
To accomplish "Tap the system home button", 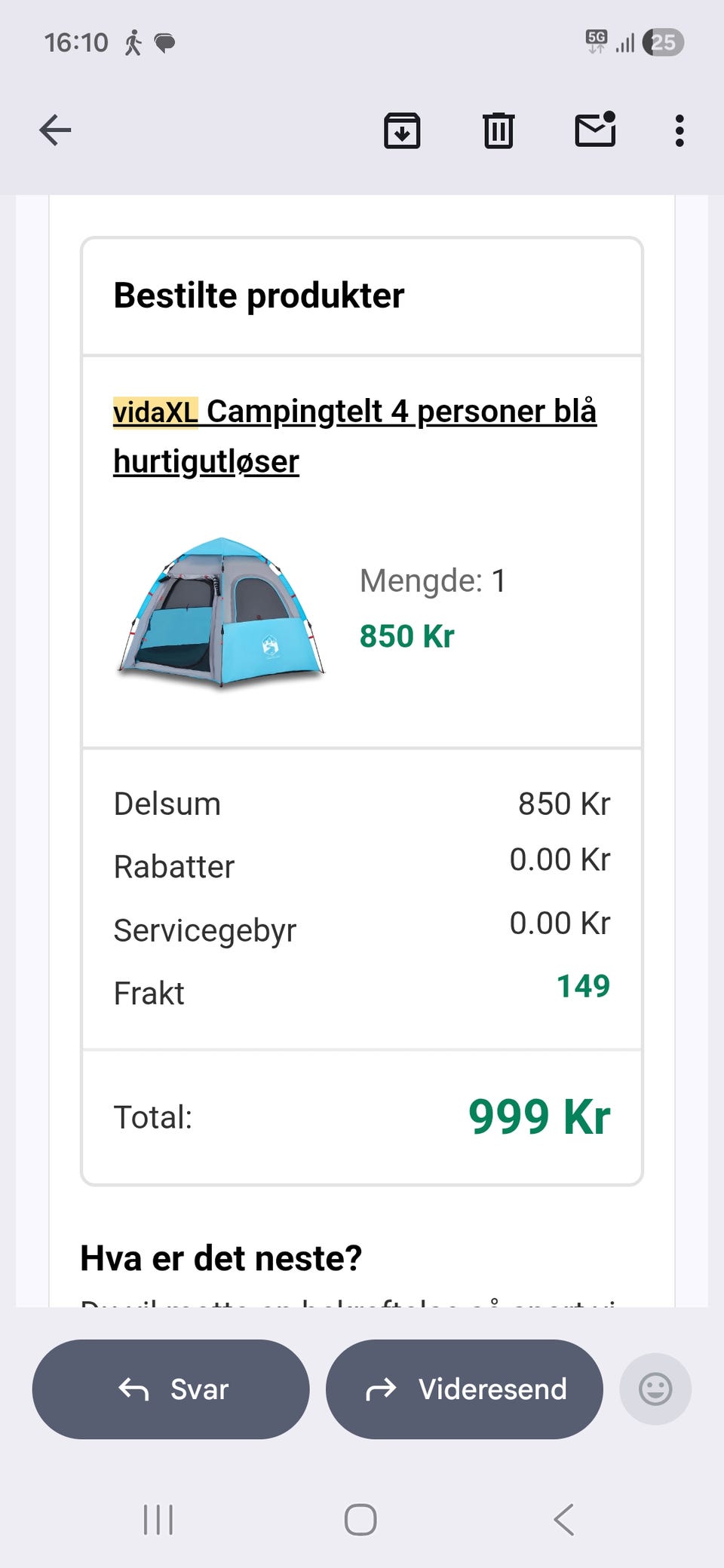I will pyautogui.click(x=360, y=1519).
